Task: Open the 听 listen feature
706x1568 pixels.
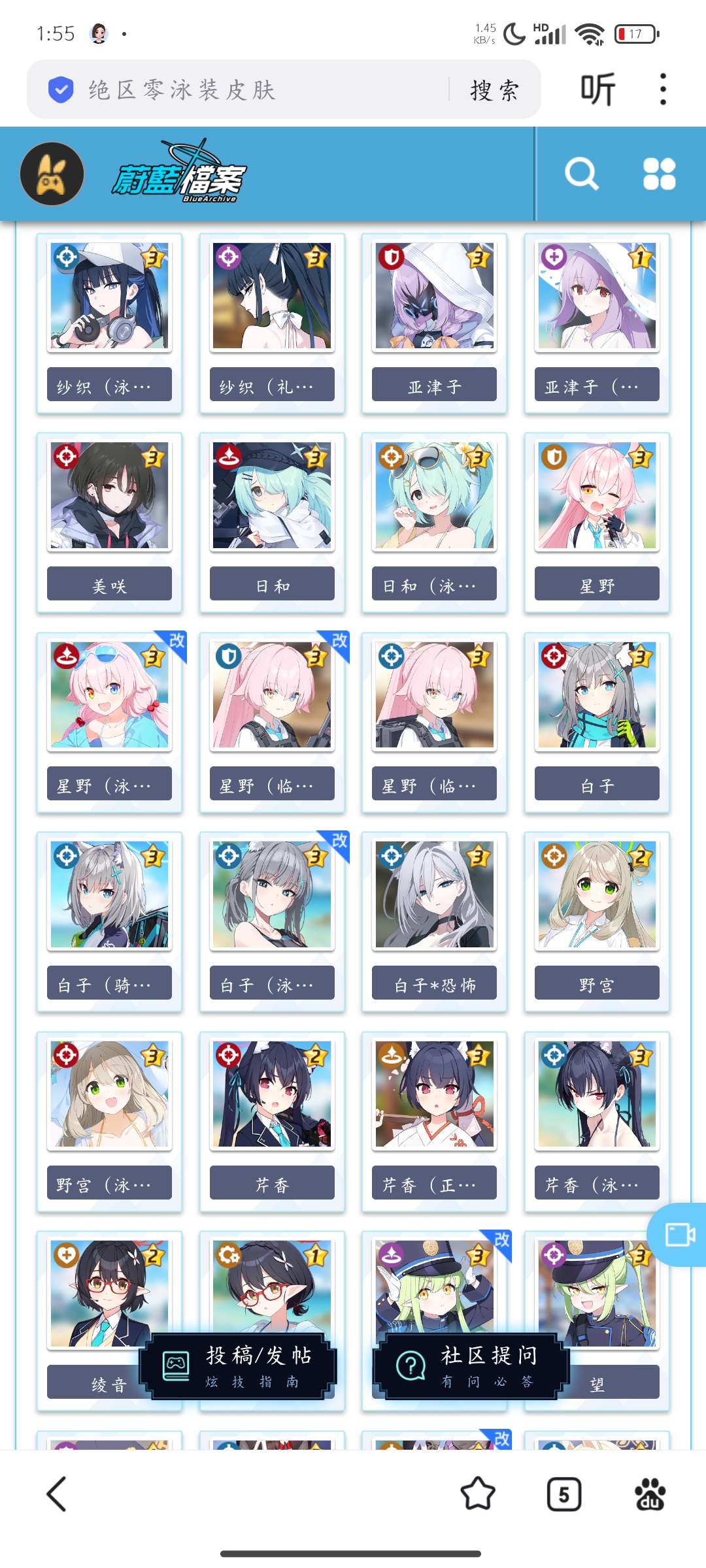Action: click(x=598, y=90)
